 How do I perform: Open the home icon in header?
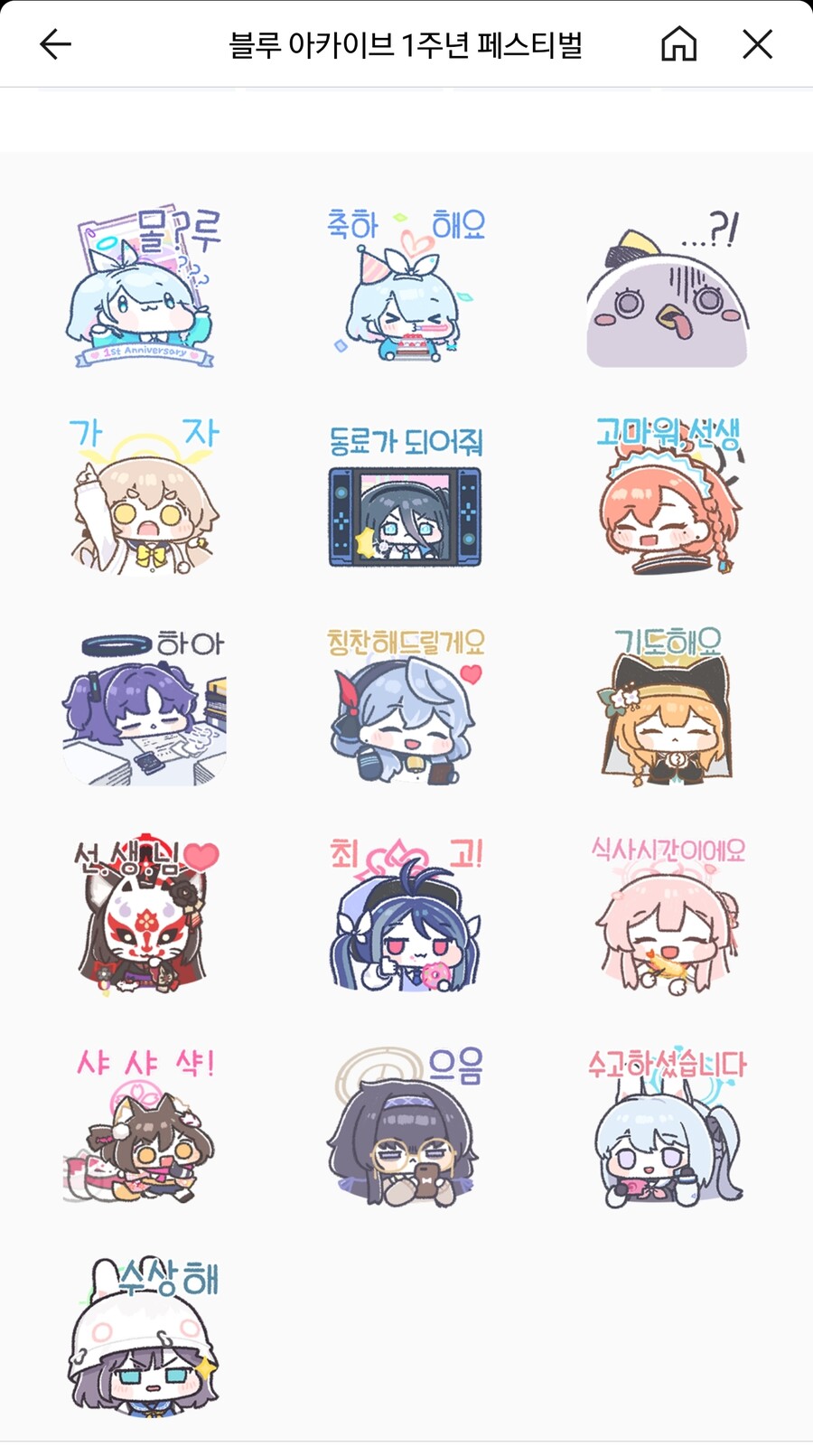pyautogui.click(x=678, y=43)
